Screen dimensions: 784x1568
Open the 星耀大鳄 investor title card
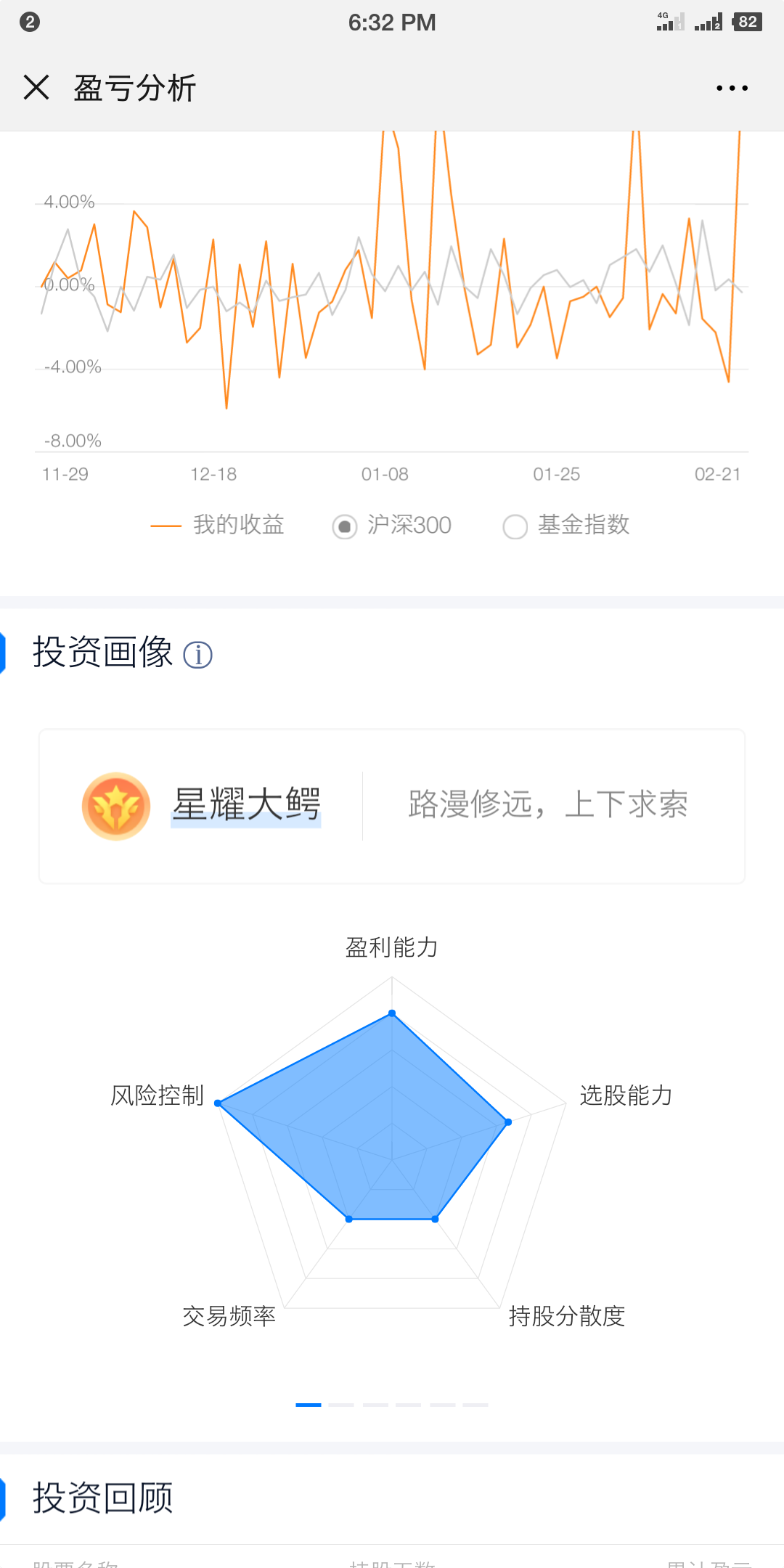click(392, 807)
